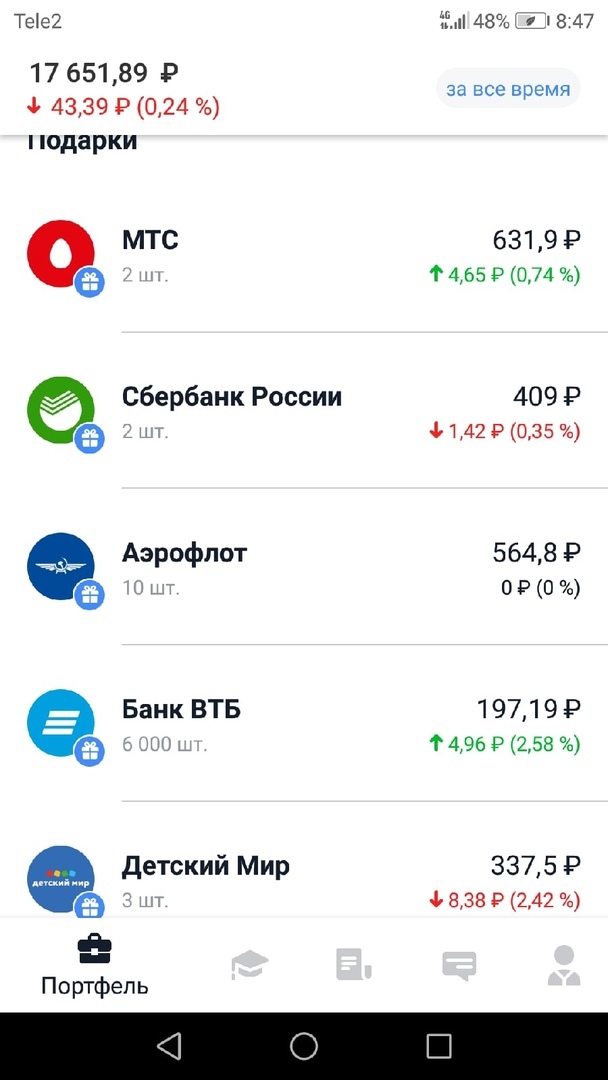The width and height of the screenshot is (608, 1080).
Task: Open the Детский Мир position
Action: pos(304,878)
